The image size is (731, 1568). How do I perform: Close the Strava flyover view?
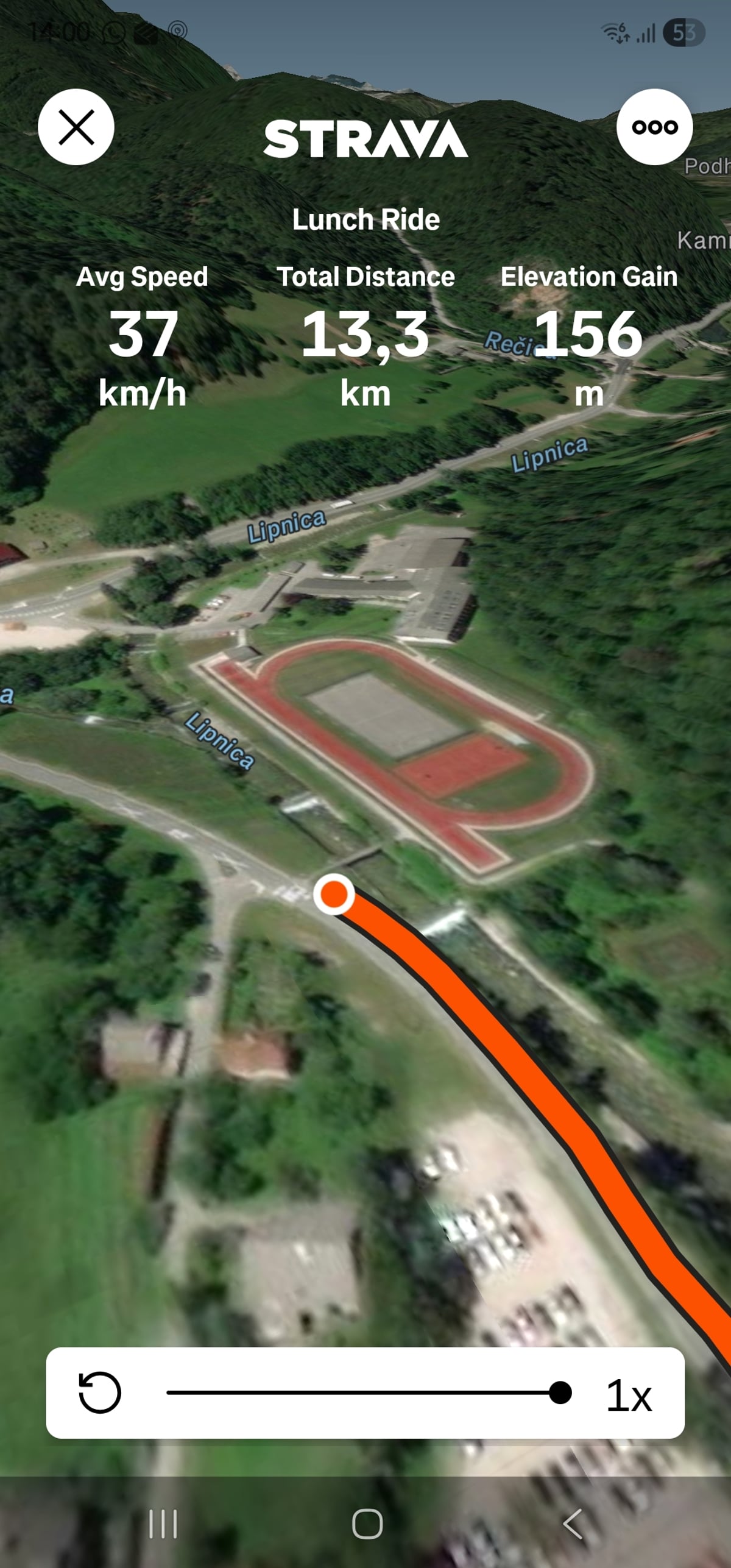76,127
